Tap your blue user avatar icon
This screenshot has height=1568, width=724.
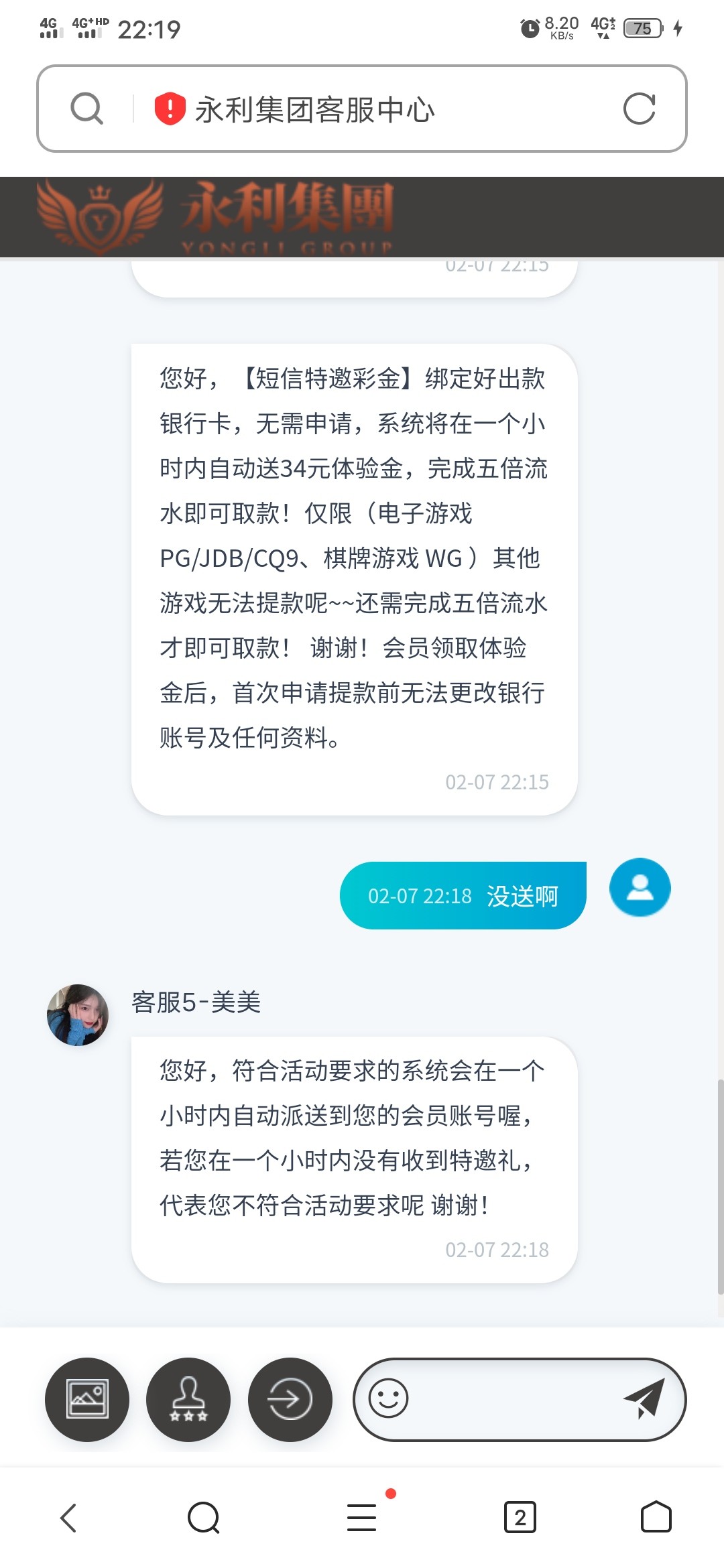639,888
